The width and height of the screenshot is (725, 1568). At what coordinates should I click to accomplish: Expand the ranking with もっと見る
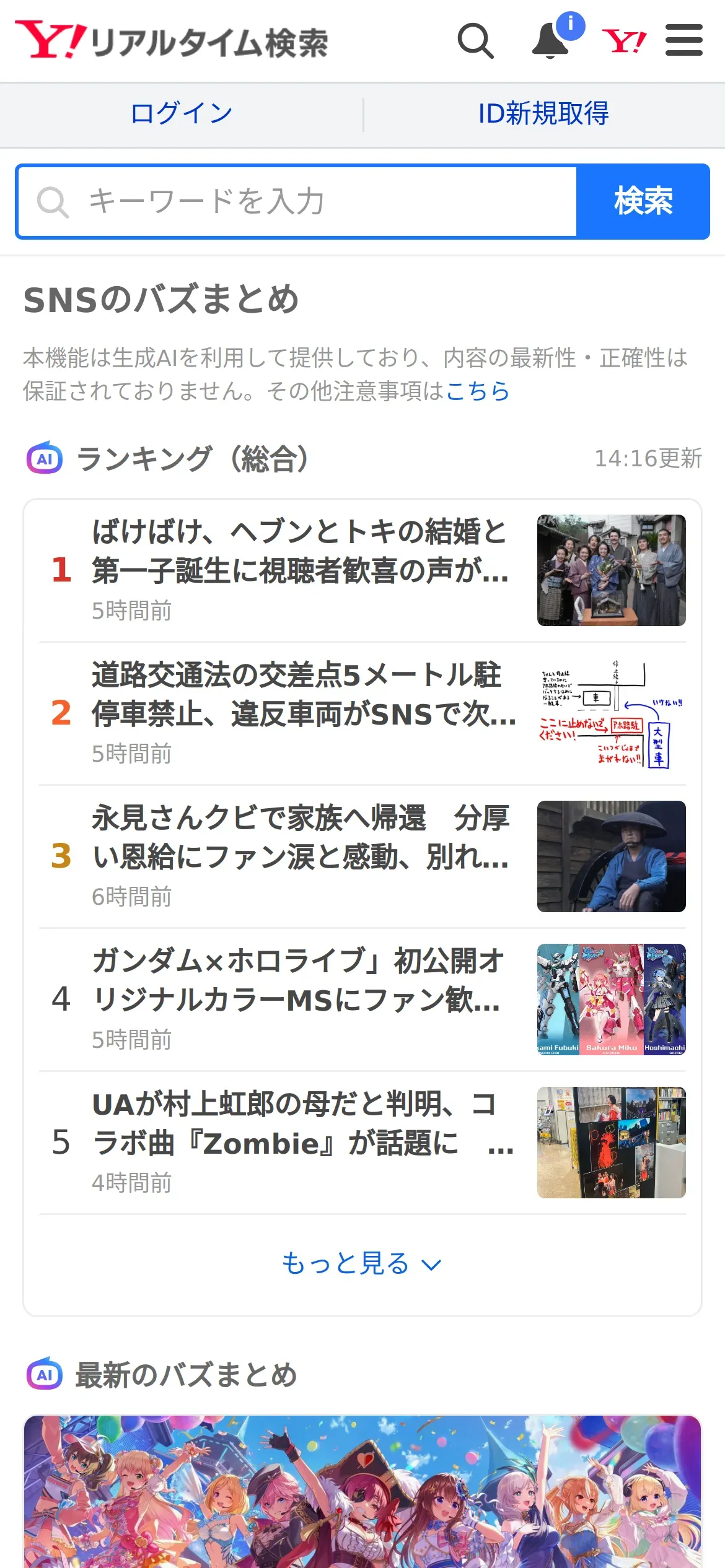click(362, 1263)
